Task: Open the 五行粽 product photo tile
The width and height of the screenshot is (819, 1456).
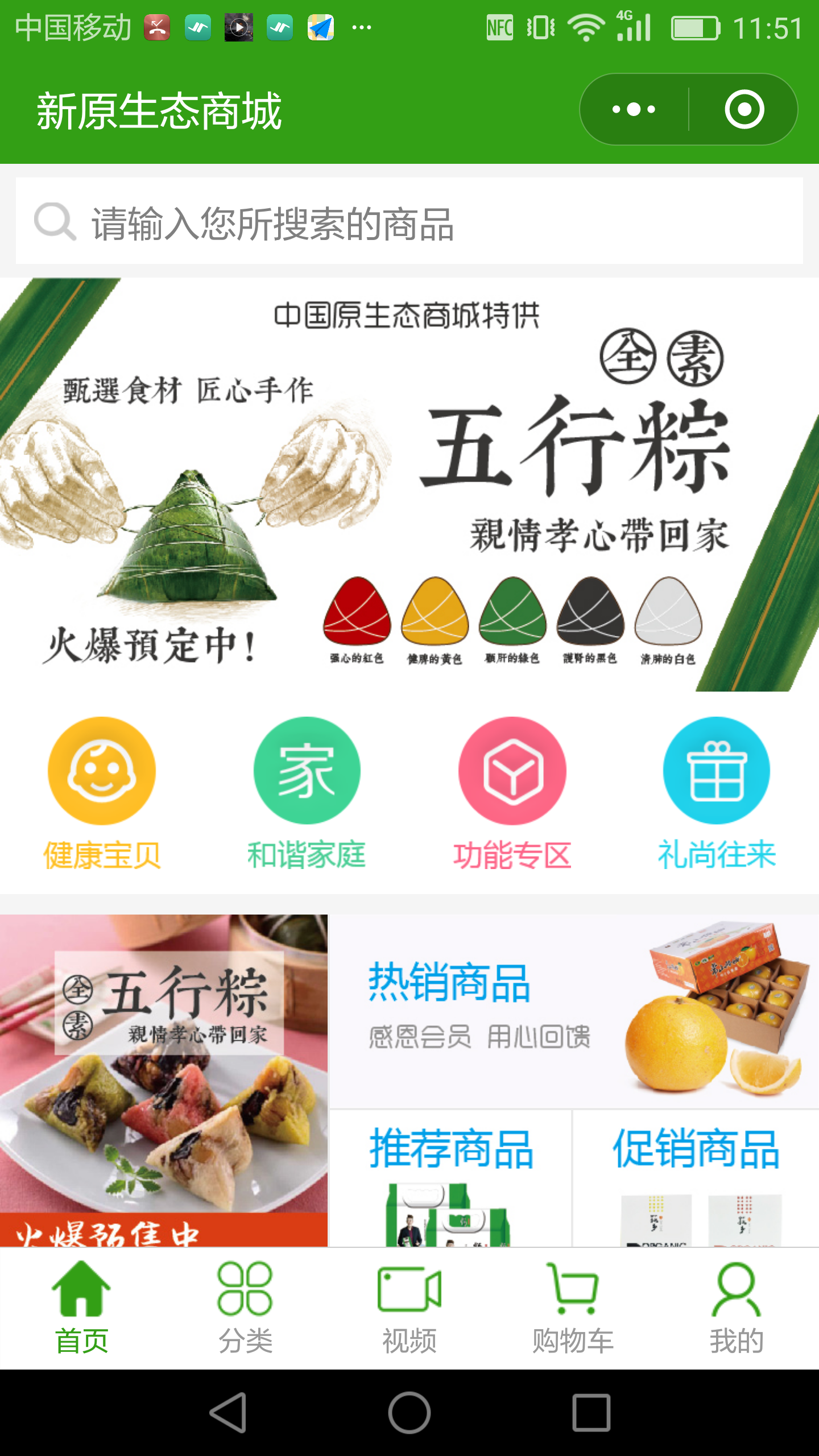Action: coord(164,1079)
